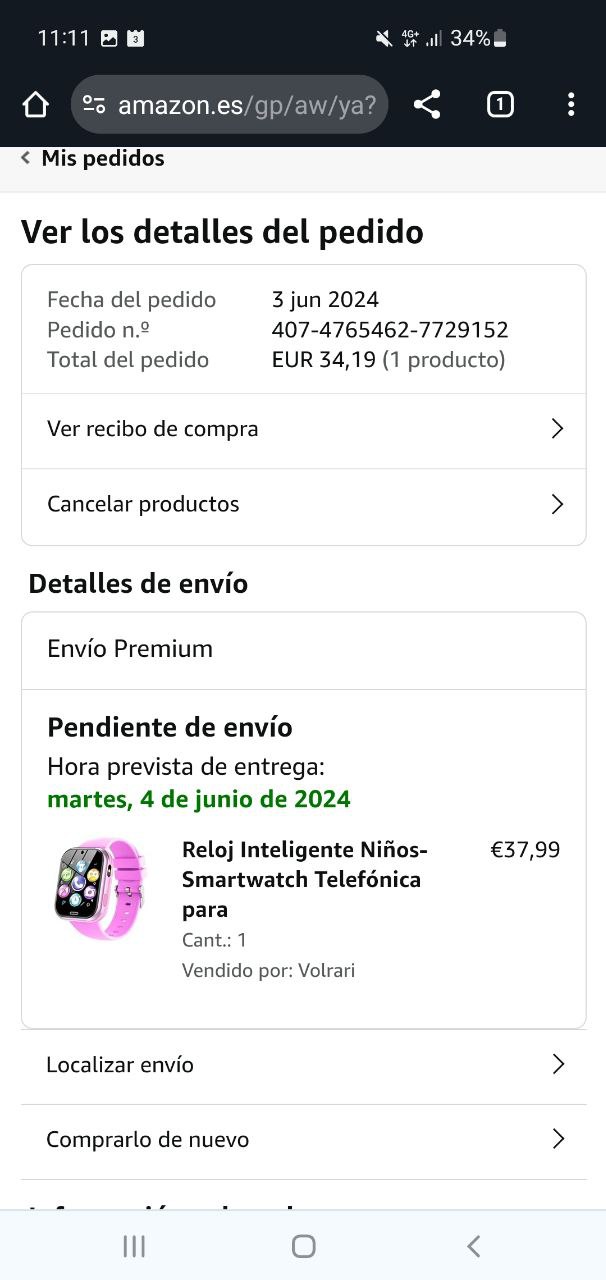This screenshot has height=1280, width=606.
Task: Open recent apps from navigation bar
Action: pos(134,1246)
